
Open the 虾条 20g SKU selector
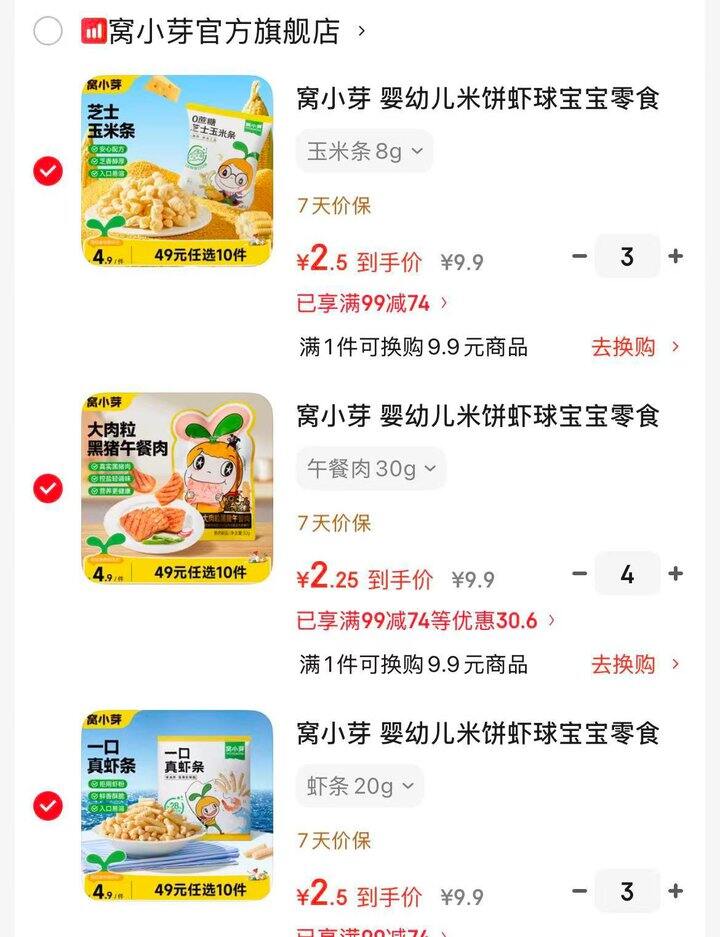358,785
